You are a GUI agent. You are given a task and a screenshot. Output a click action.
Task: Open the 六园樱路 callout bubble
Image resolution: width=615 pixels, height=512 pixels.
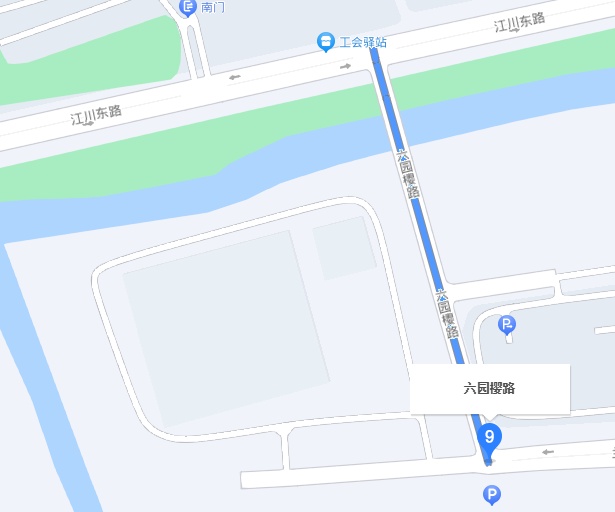pos(490,388)
